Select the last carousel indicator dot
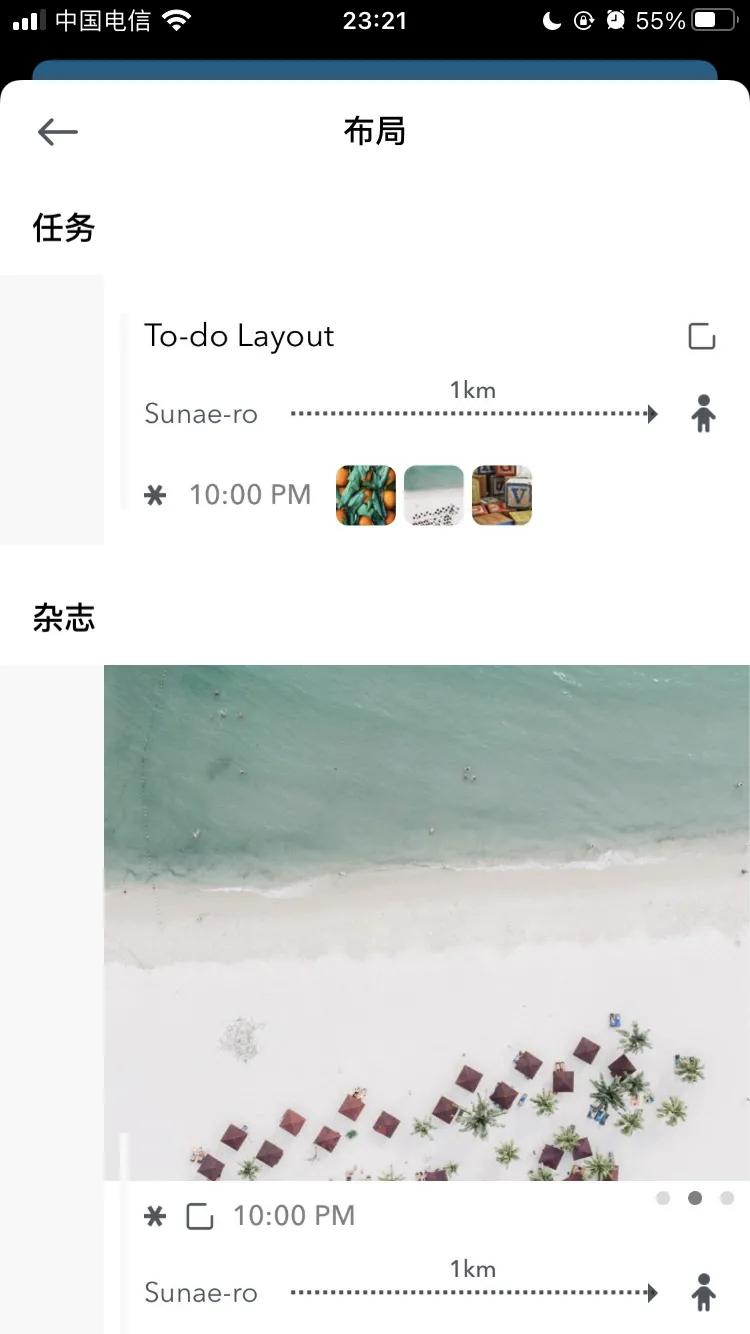 pyautogui.click(x=726, y=1197)
